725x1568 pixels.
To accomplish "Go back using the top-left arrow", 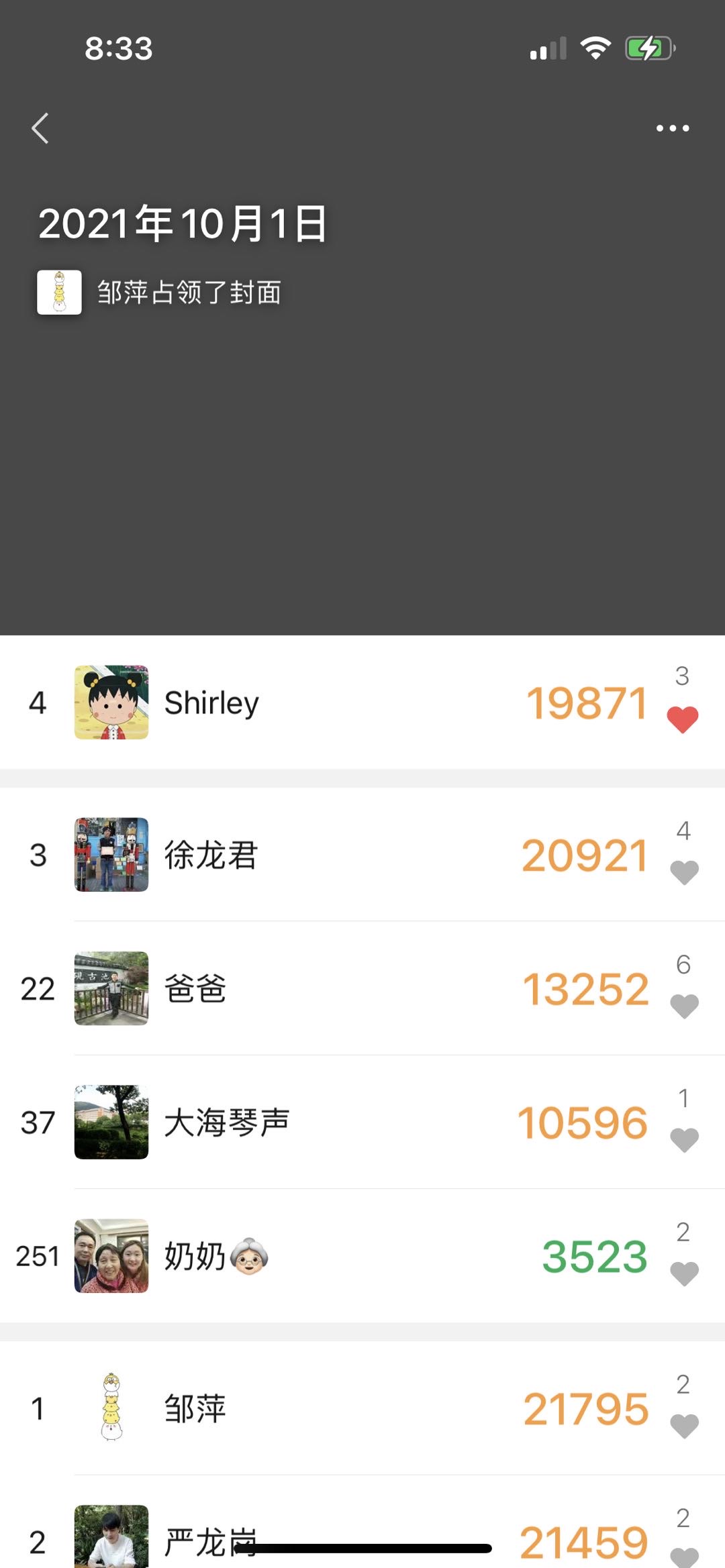I will 41,128.
